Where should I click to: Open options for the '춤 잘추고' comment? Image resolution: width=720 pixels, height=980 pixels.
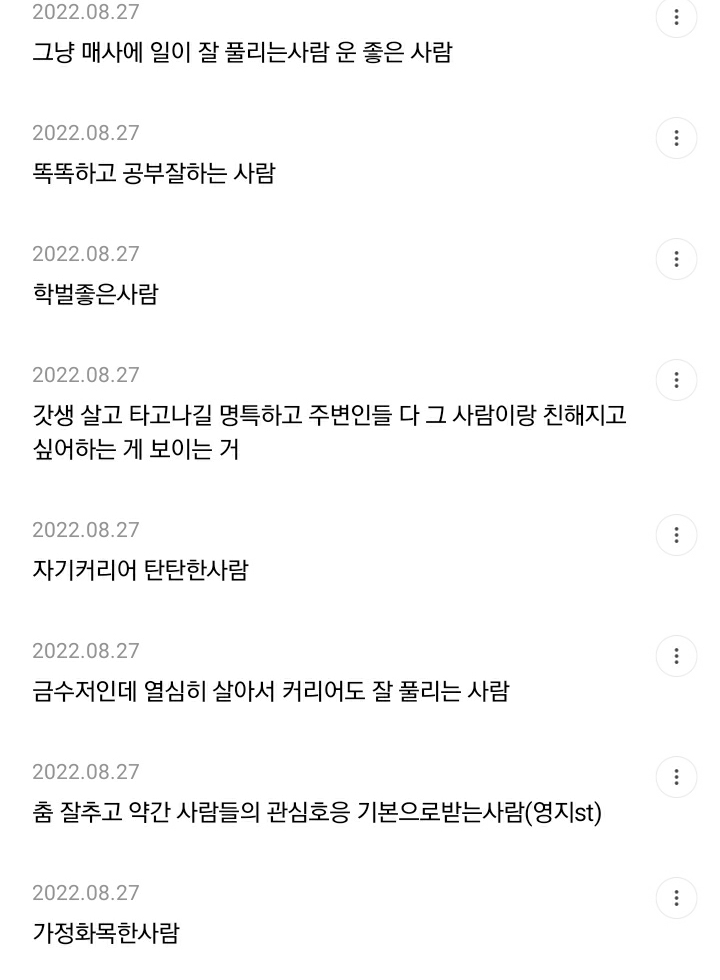point(676,777)
